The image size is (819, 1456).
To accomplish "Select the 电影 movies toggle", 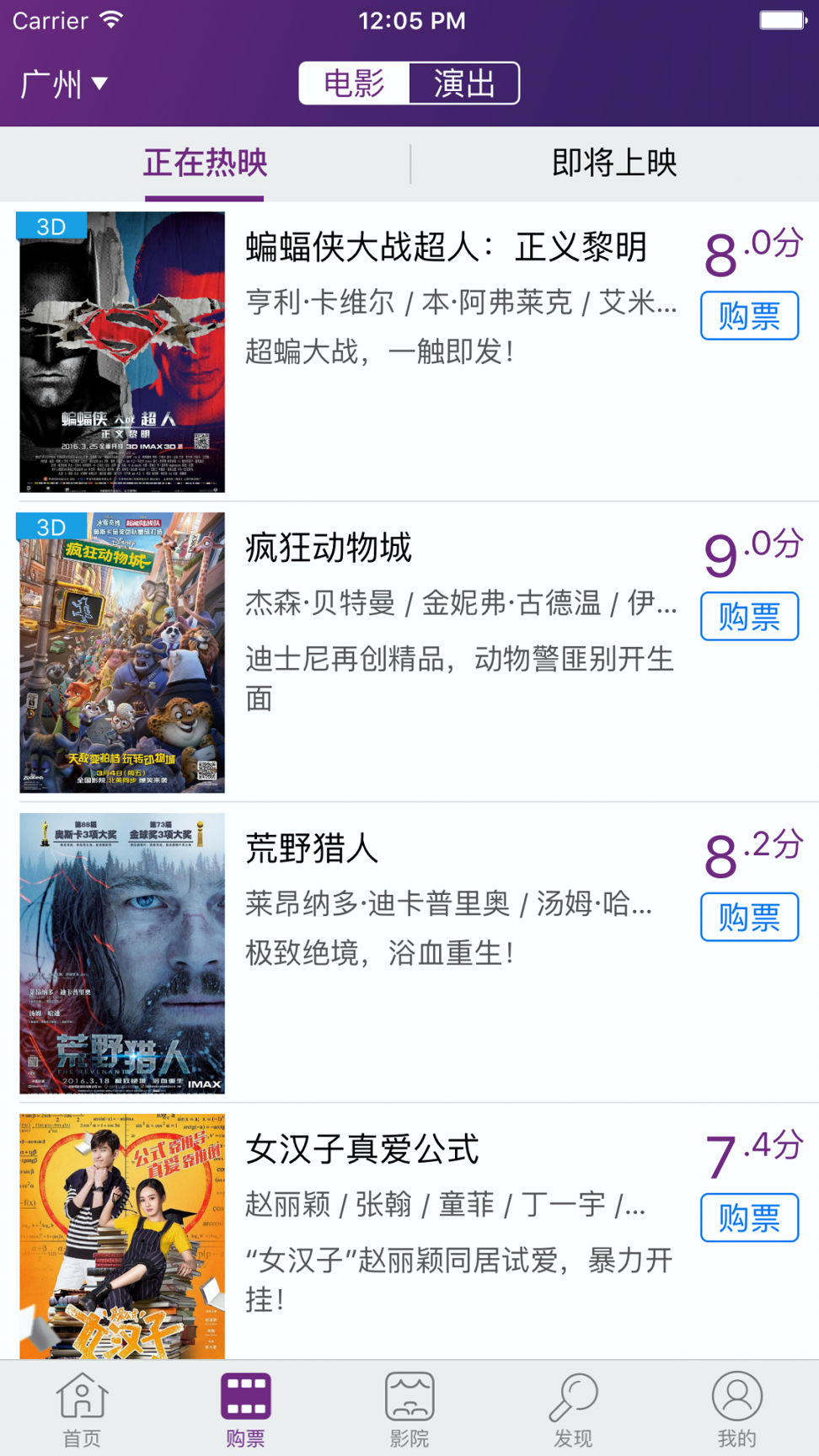I will (x=354, y=83).
